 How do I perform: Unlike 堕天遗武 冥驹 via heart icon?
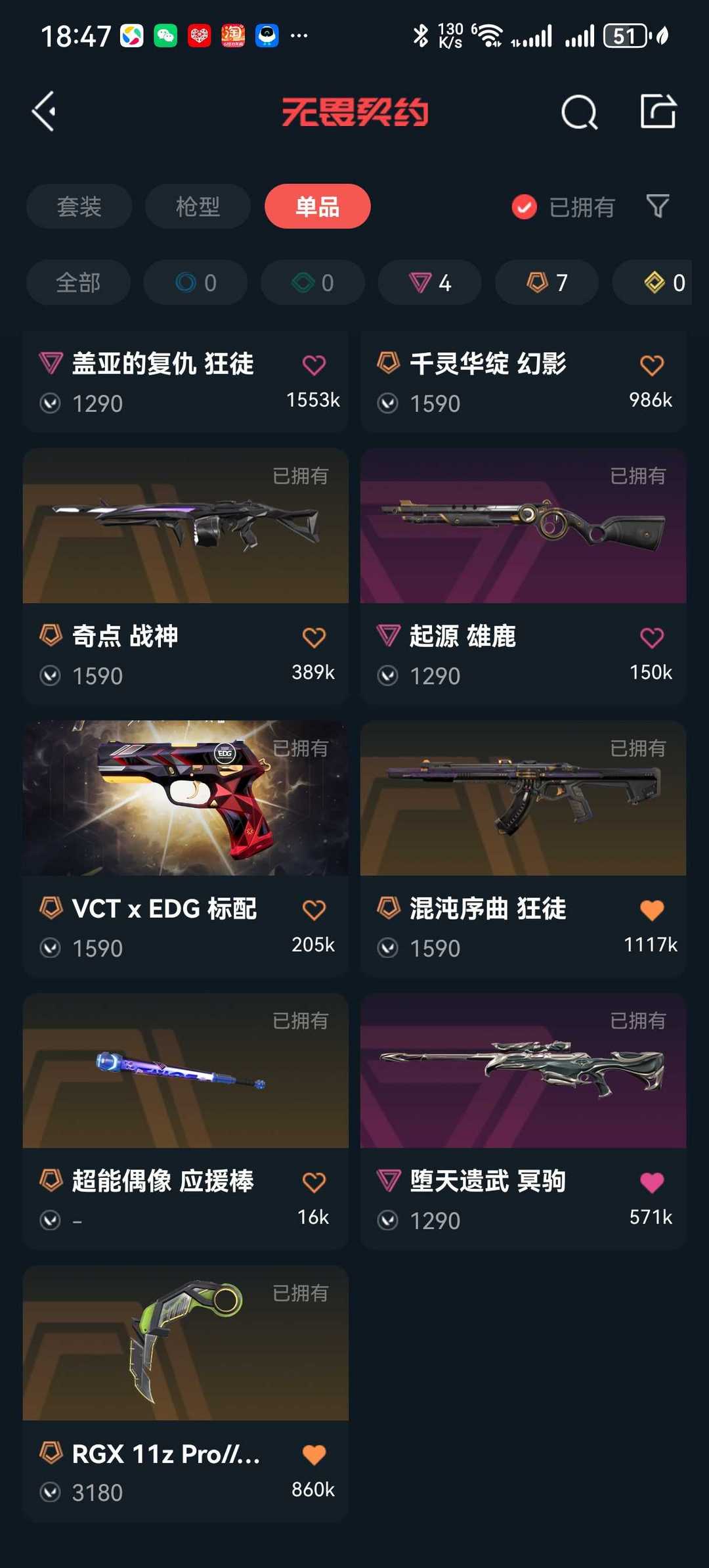tap(652, 1182)
